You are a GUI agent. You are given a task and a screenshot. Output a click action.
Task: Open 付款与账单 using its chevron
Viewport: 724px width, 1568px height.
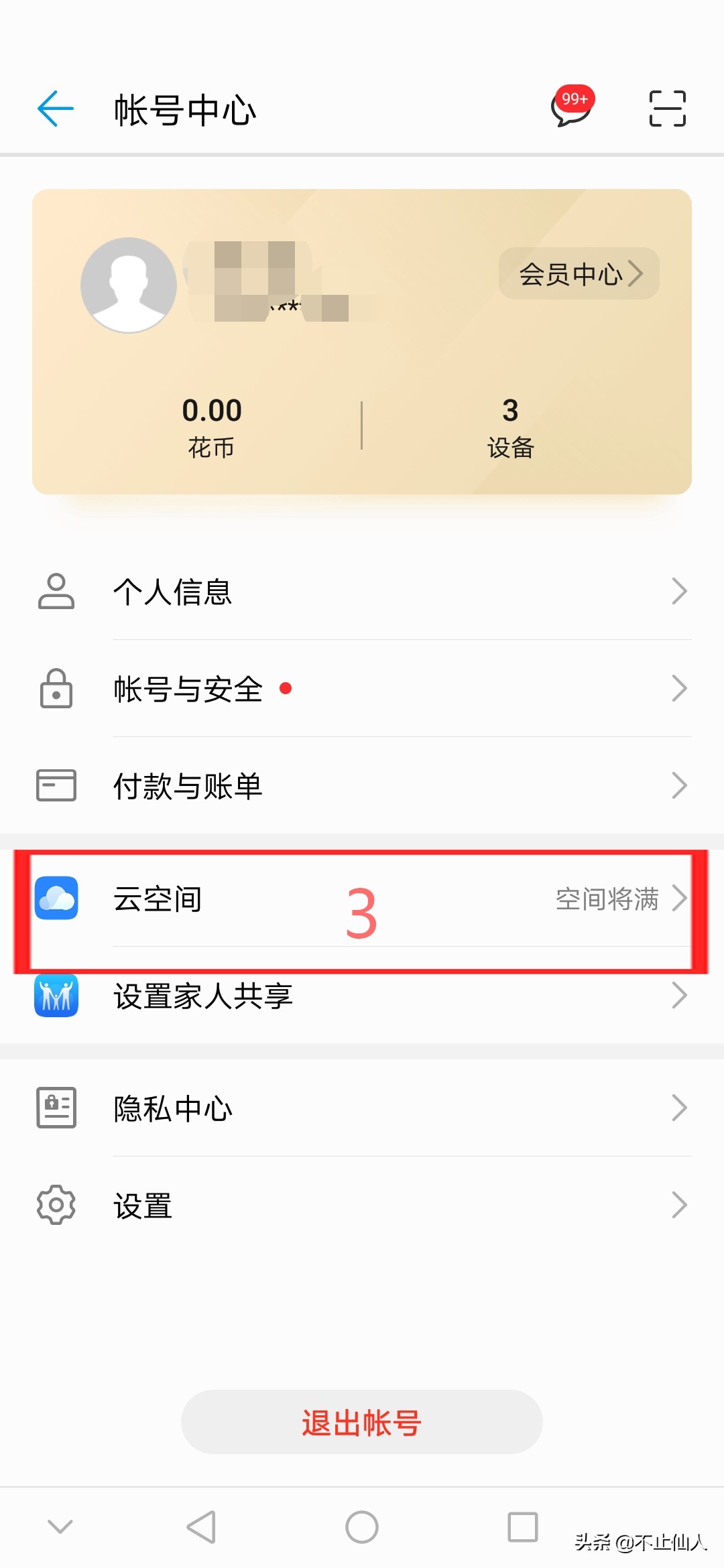681,785
